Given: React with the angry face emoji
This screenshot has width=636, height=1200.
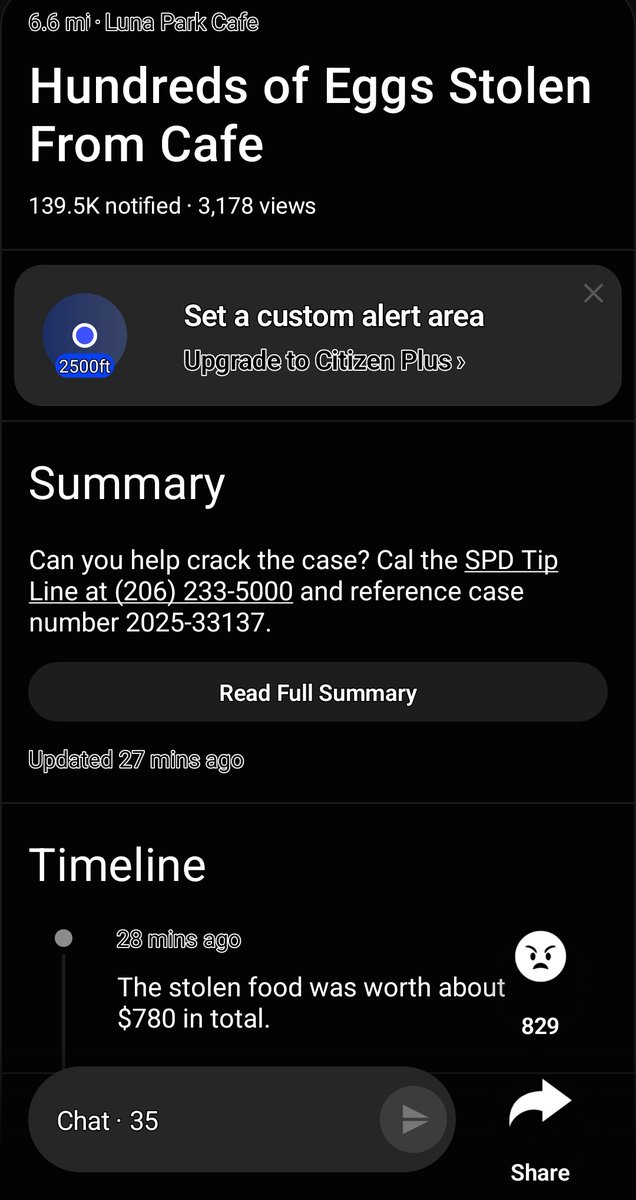Looking at the screenshot, I should click(x=540, y=957).
